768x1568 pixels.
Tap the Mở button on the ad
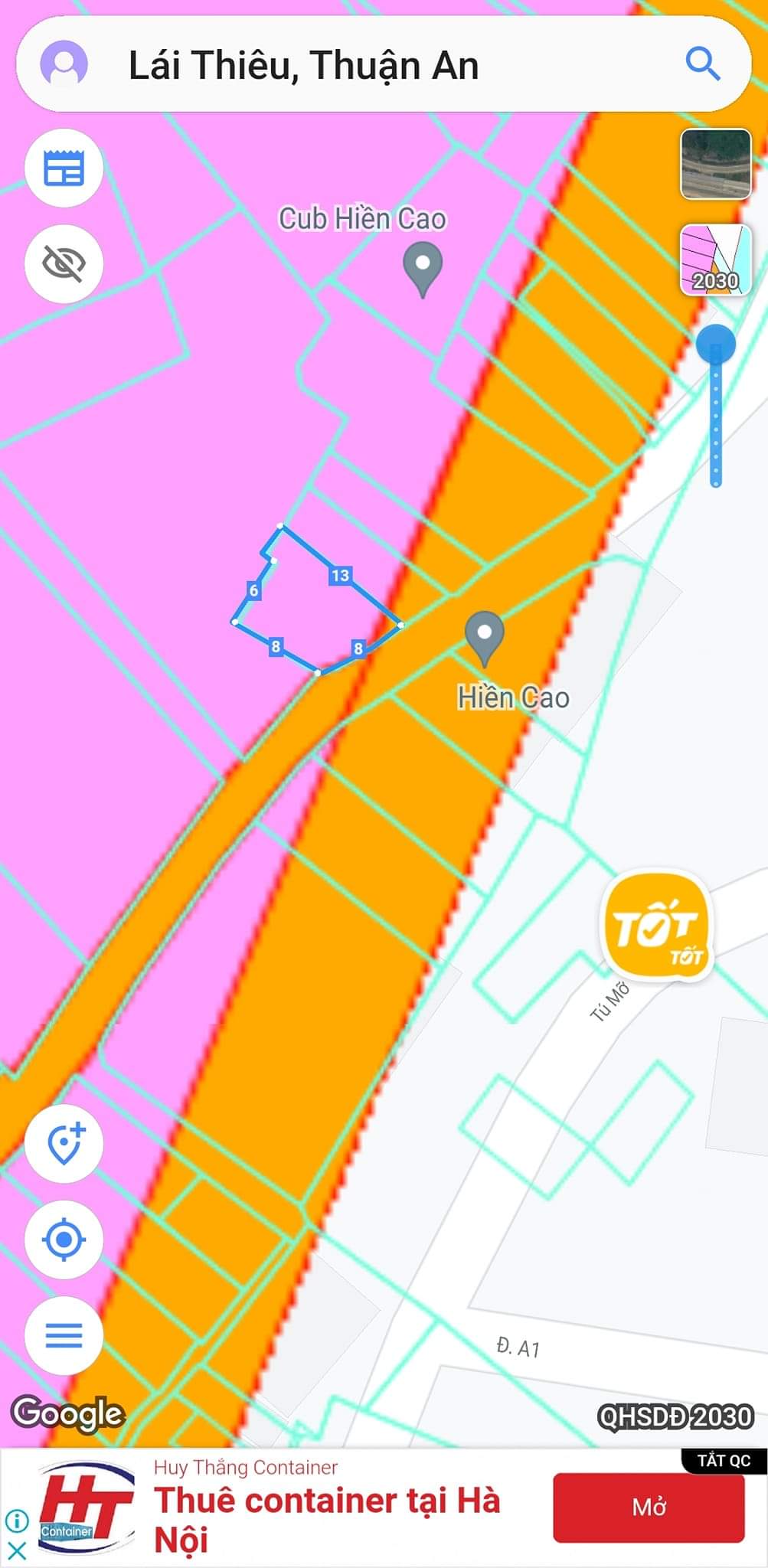(x=649, y=1508)
